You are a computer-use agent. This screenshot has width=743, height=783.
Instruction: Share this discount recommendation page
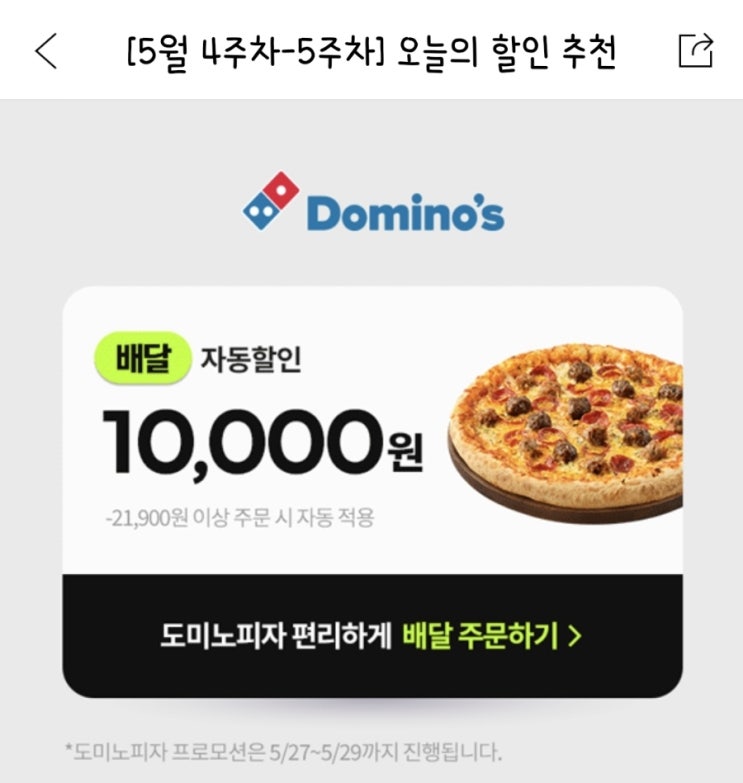[696, 50]
